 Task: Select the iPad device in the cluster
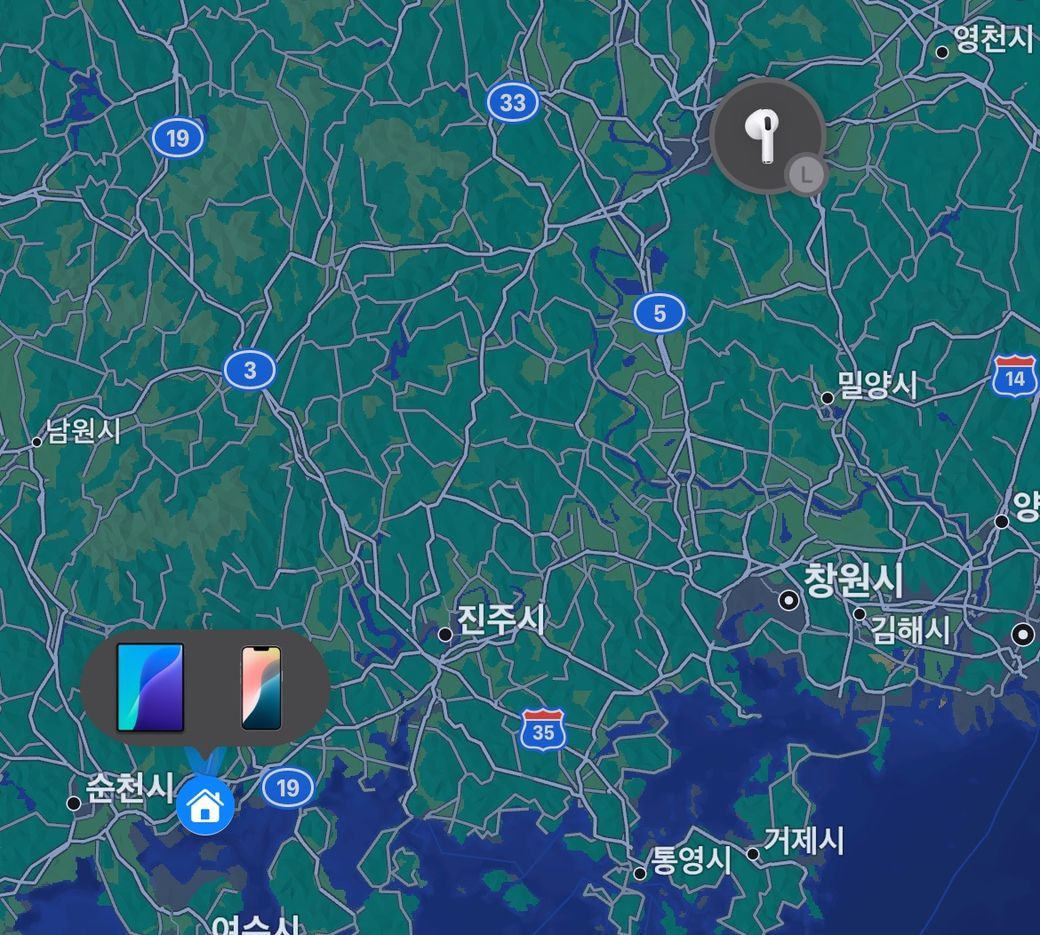[x=150, y=687]
